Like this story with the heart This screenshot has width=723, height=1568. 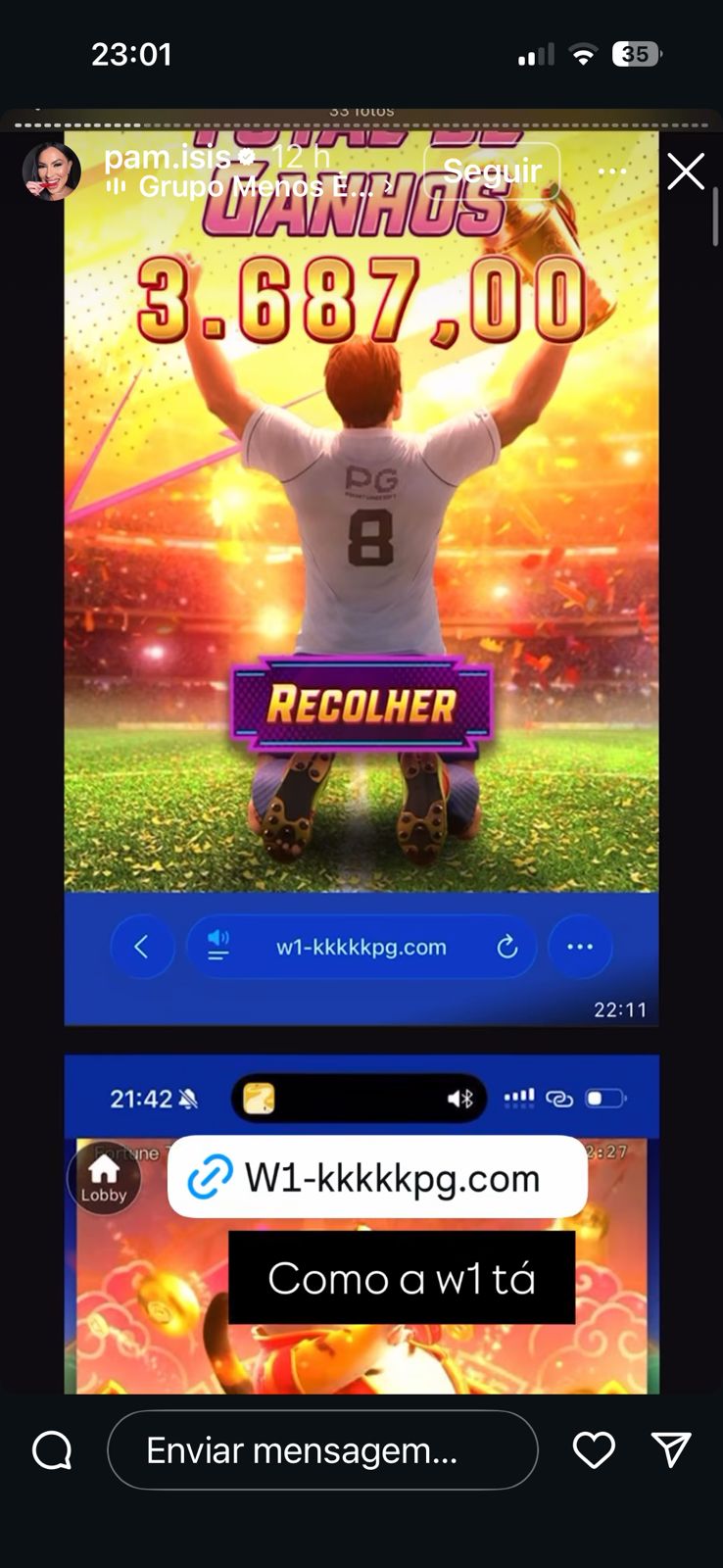(594, 1450)
